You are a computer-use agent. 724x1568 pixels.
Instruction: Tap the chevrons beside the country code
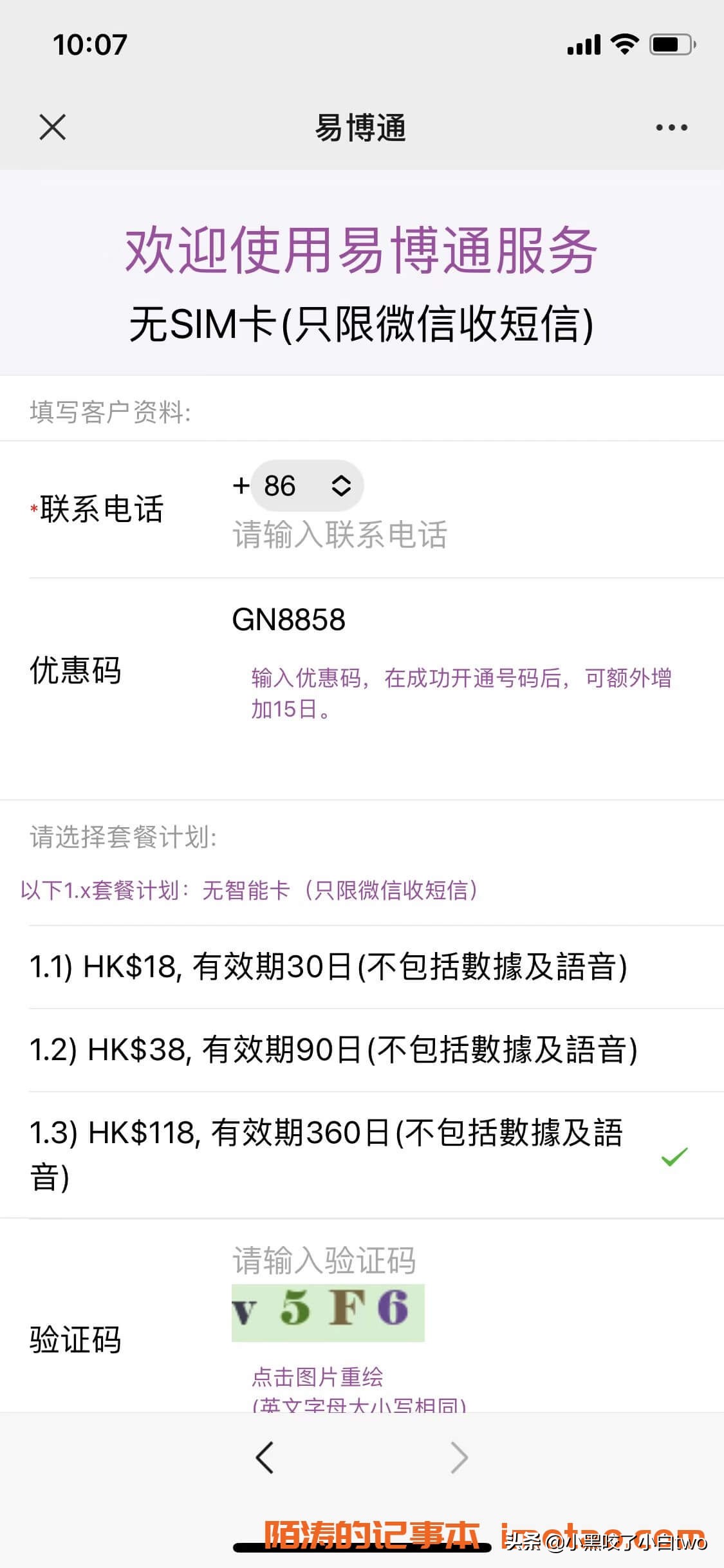click(342, 486)
